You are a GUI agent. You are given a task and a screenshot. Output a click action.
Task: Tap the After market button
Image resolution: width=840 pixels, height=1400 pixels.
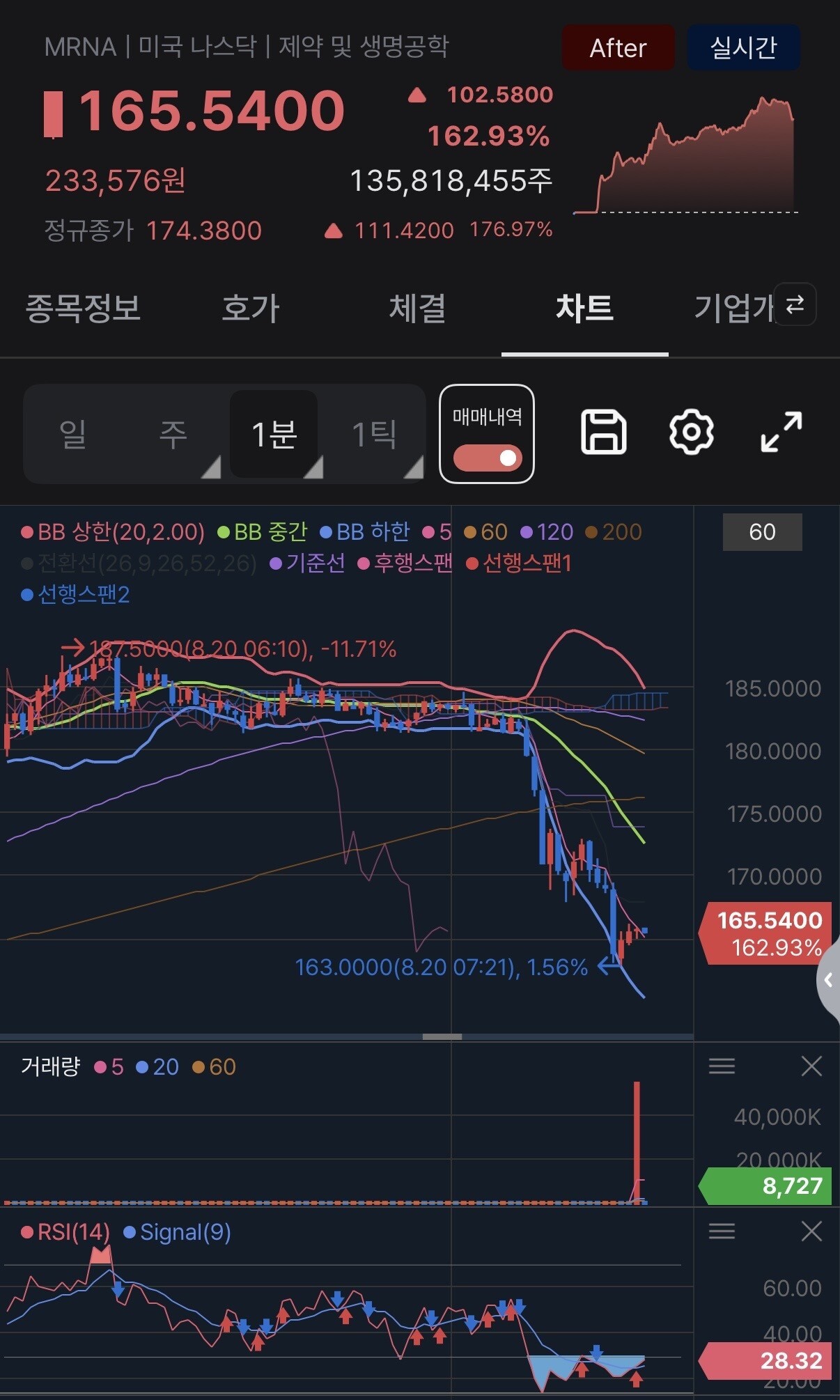[618, 47]
